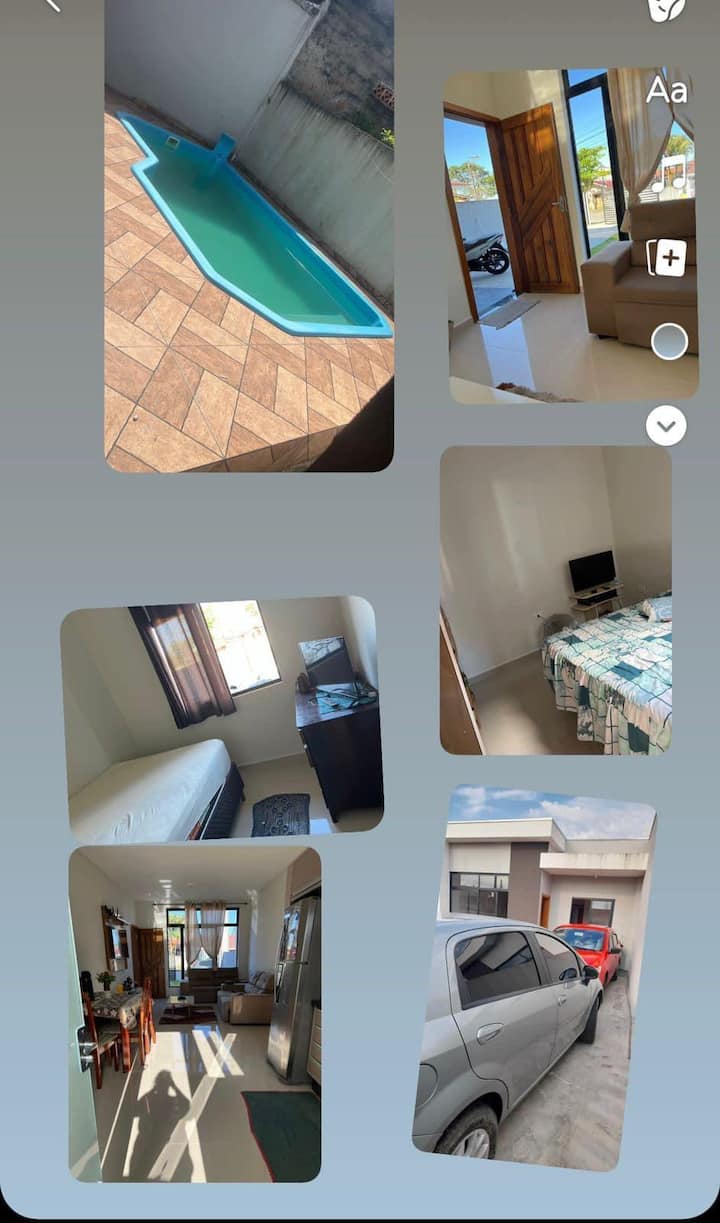Tap the down chevron in the tool column
The height and width of the screenshot is (1223, 720).
coord(666,426)
